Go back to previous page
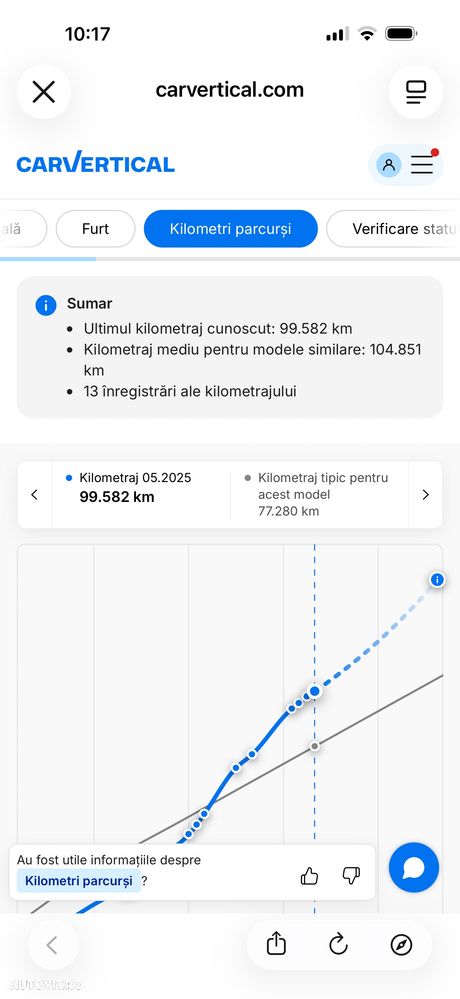 pyautogui.click(x=53, y=945)
